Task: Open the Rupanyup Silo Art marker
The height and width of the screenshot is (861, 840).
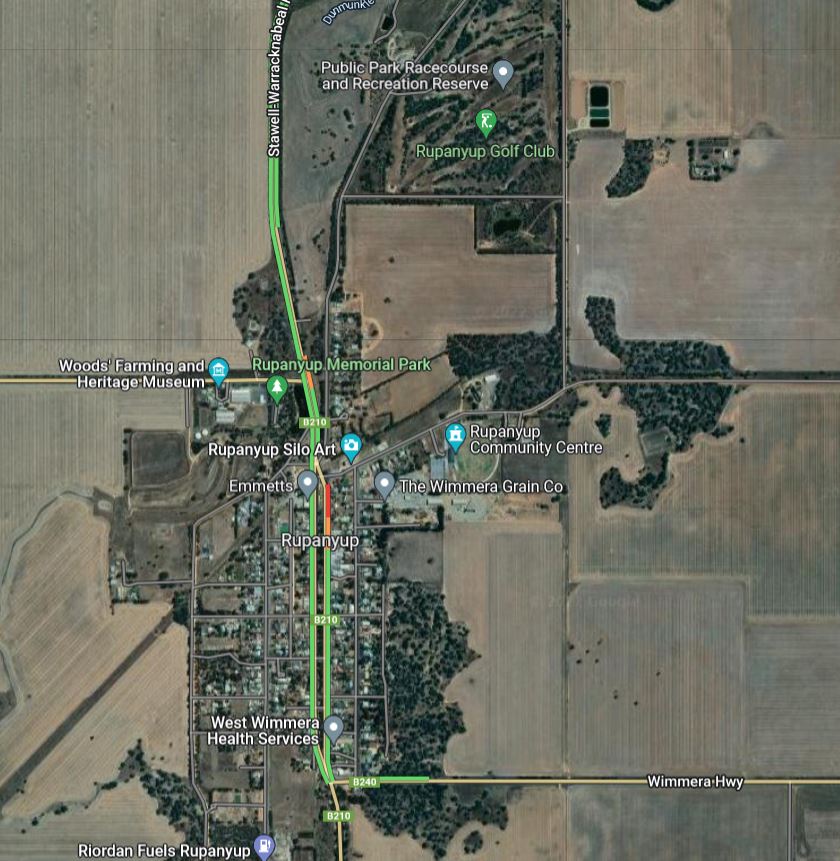Action: click(351, 445)
